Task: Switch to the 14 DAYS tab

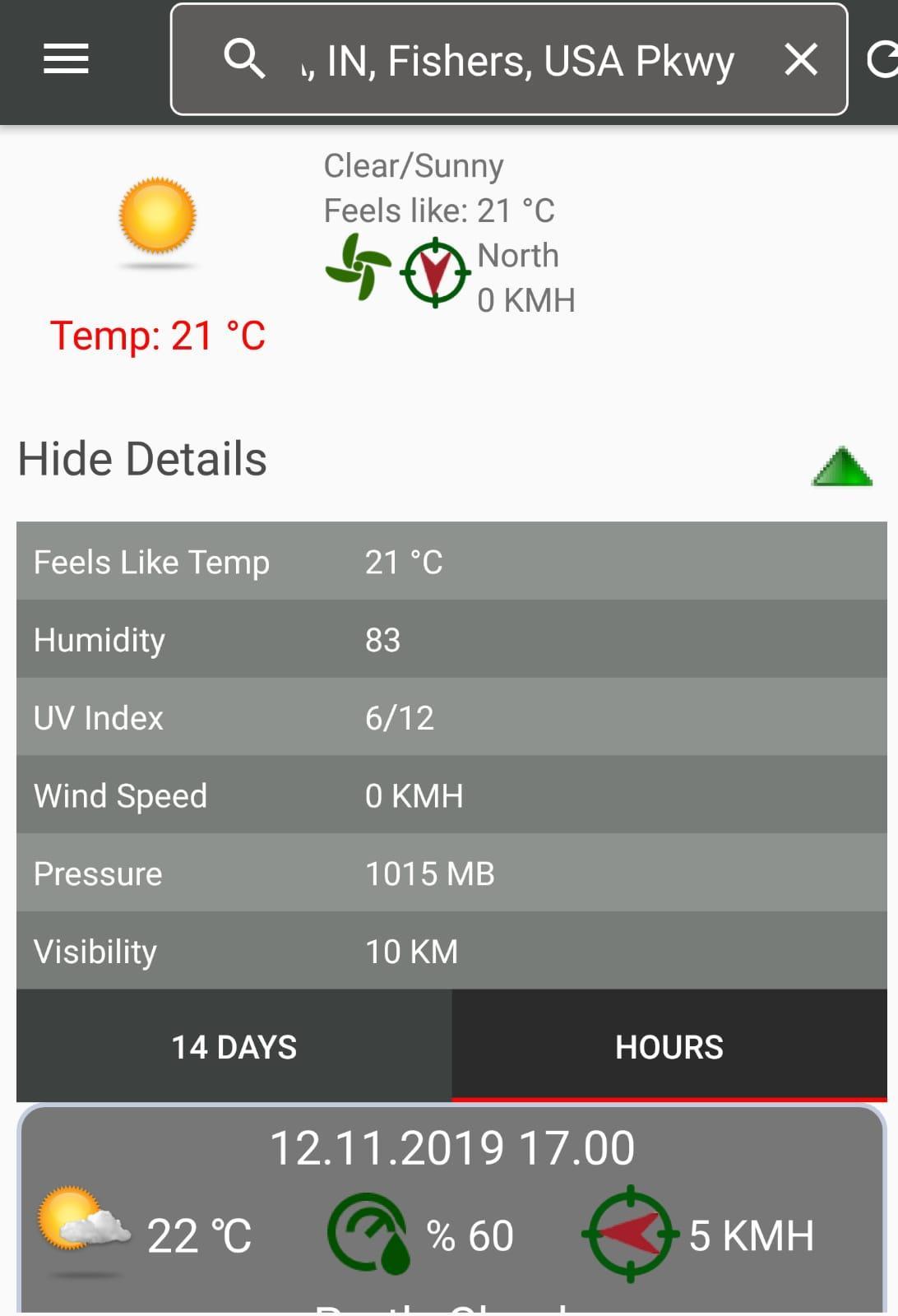Action: point(233,1046)
